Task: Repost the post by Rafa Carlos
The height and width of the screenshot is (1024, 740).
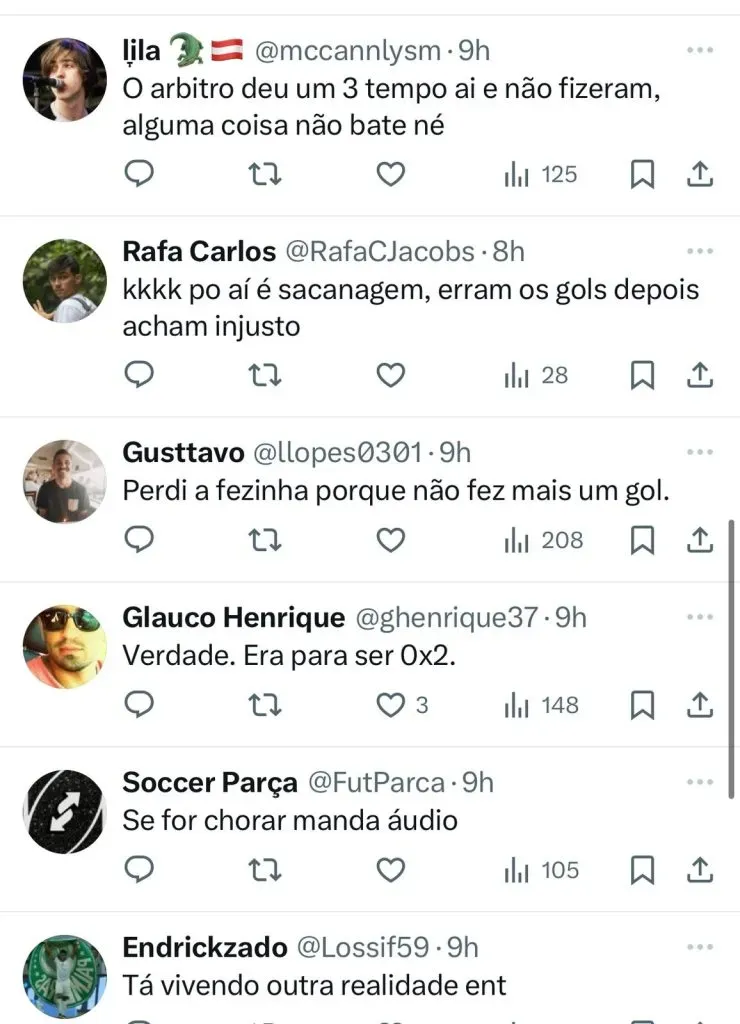Action: pos(264,376)
